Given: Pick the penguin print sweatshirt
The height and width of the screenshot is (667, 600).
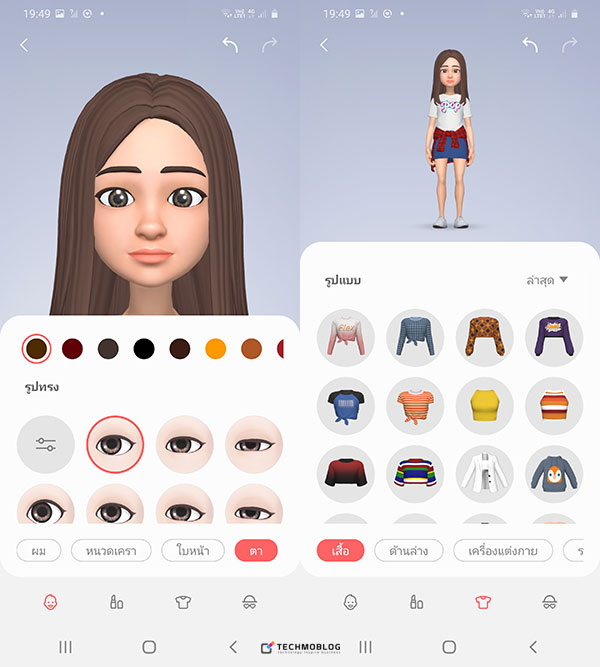Looking at the screenshot, I should pos(553,474).
